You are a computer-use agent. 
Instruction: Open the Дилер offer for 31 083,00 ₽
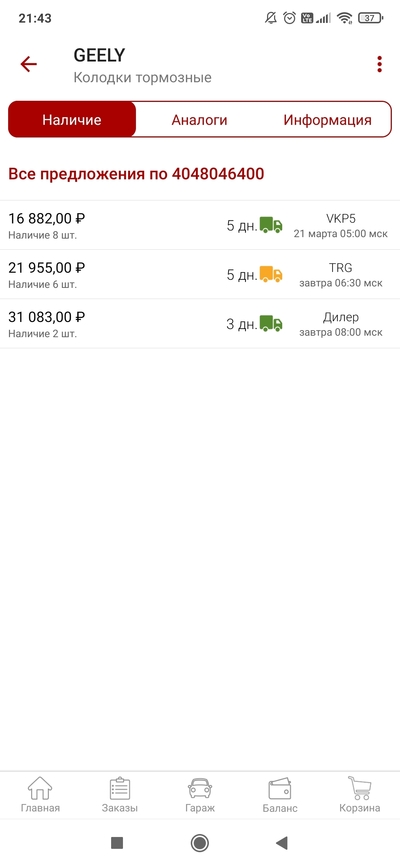point(200,324)
